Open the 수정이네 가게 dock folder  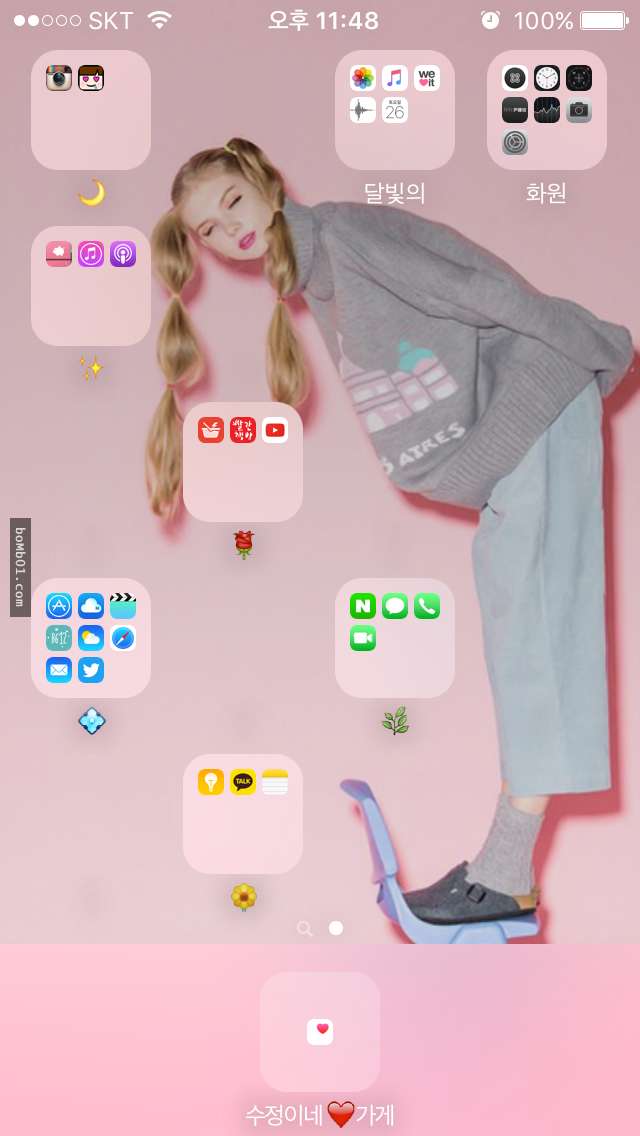tap(320, 1032)
